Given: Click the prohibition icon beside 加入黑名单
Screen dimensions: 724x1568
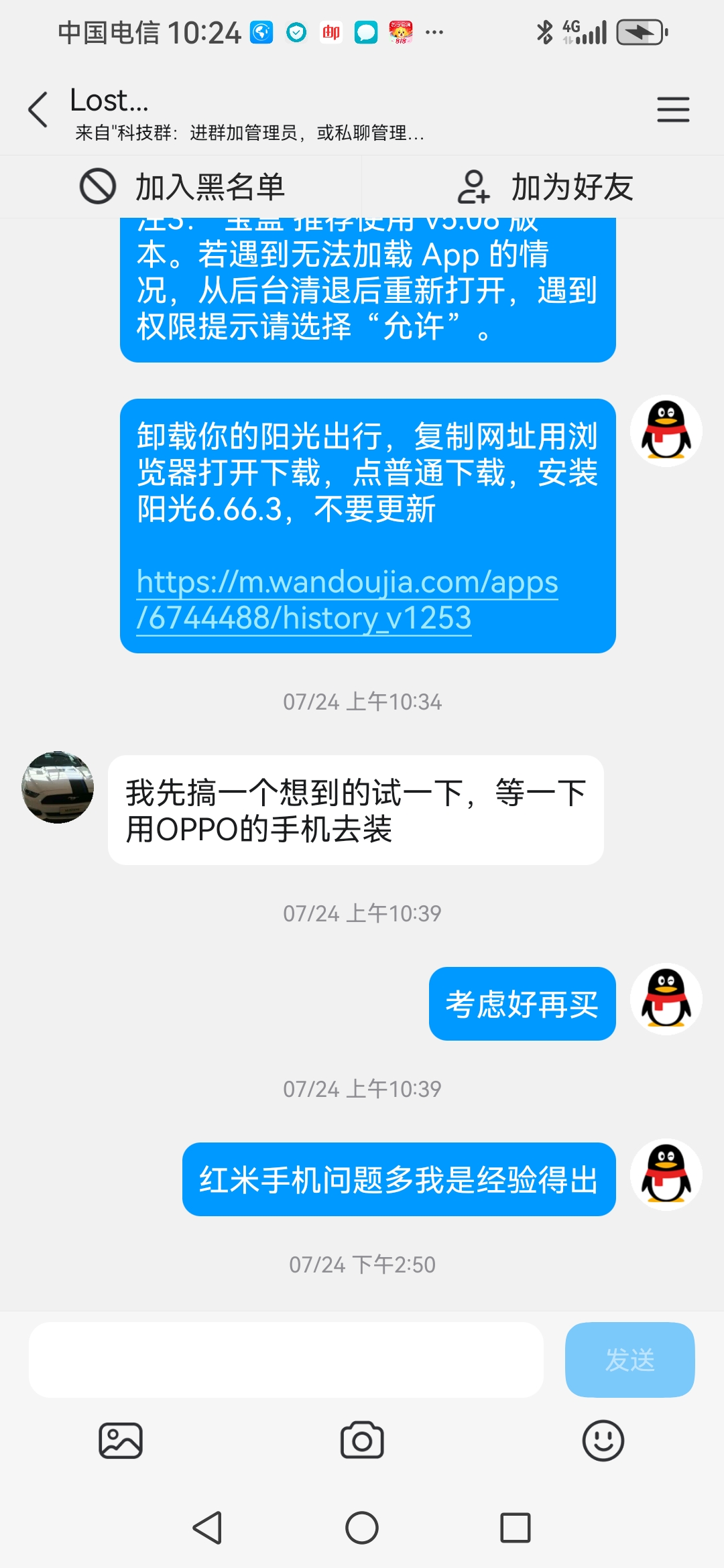Looking at the screenshot, I should click(98, 187).
